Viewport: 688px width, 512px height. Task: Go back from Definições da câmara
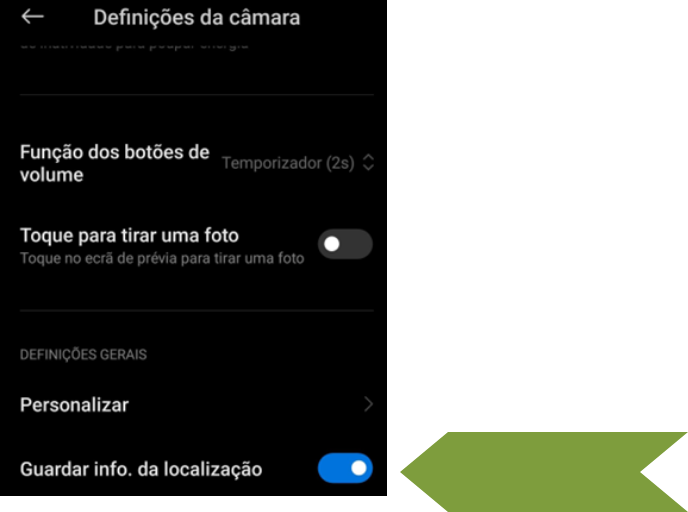tap(33, 17)
